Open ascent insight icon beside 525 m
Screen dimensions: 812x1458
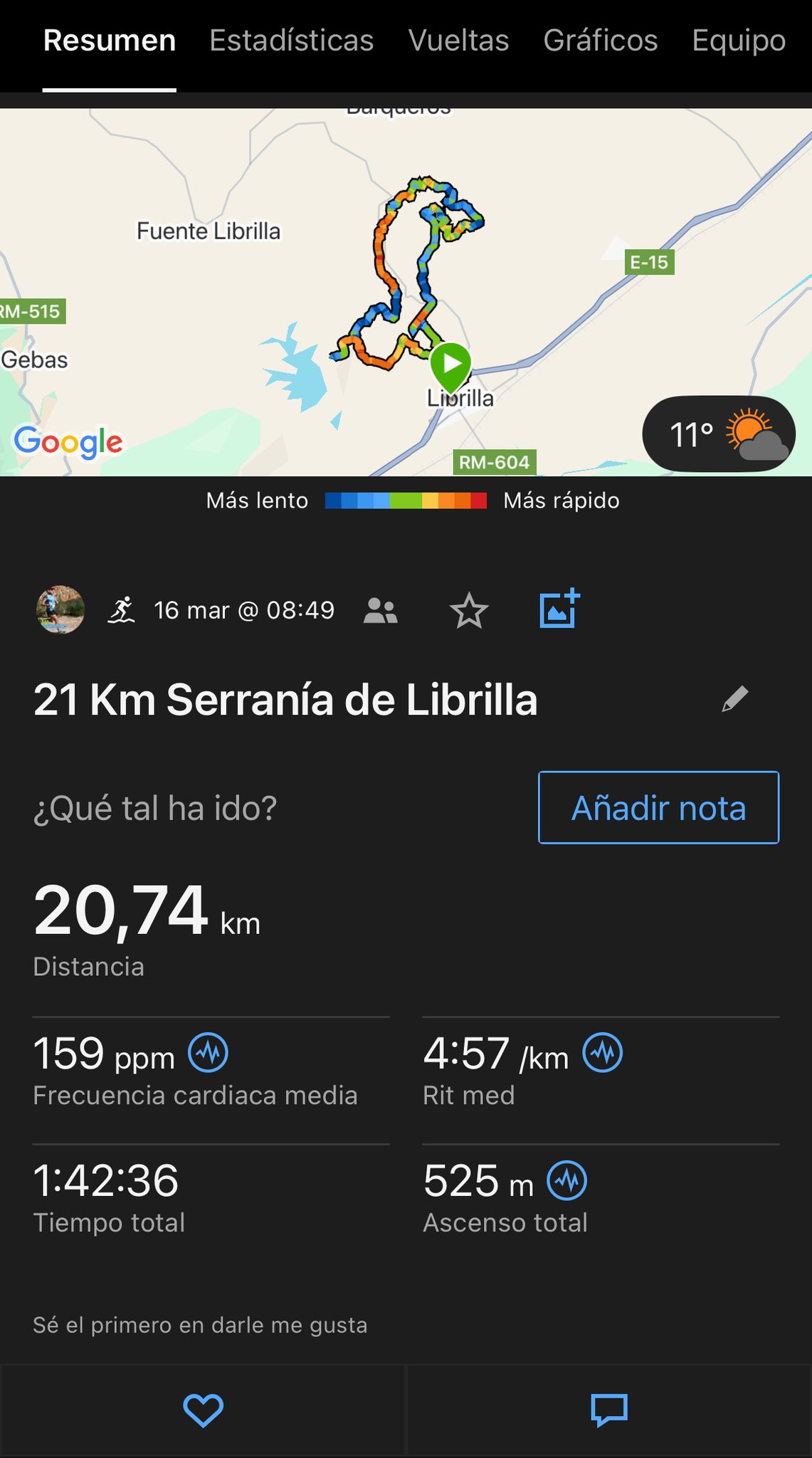[x=566, y=1180]
